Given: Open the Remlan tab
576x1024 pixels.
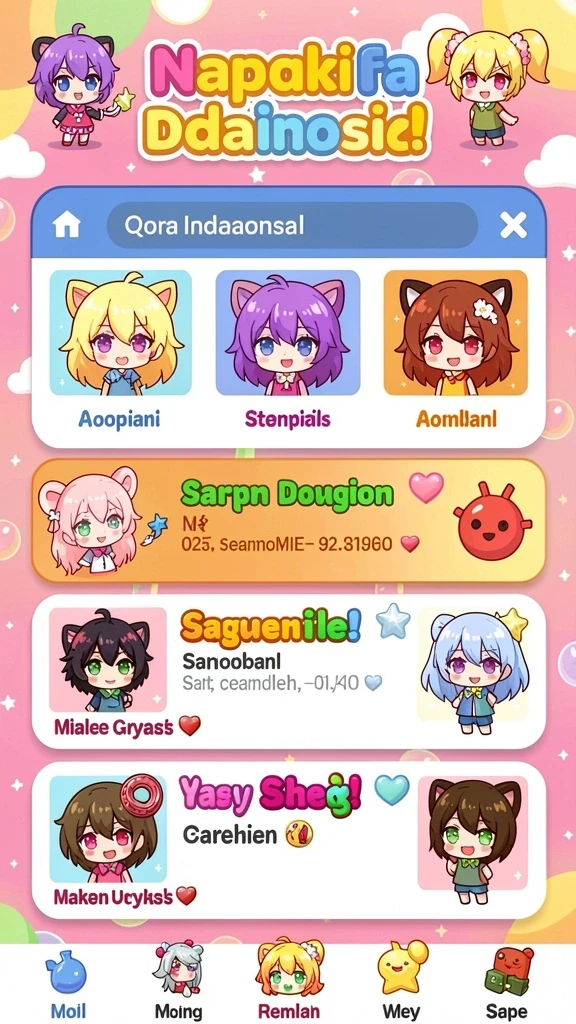Looking at the screenshot, I should coord(289,981).
